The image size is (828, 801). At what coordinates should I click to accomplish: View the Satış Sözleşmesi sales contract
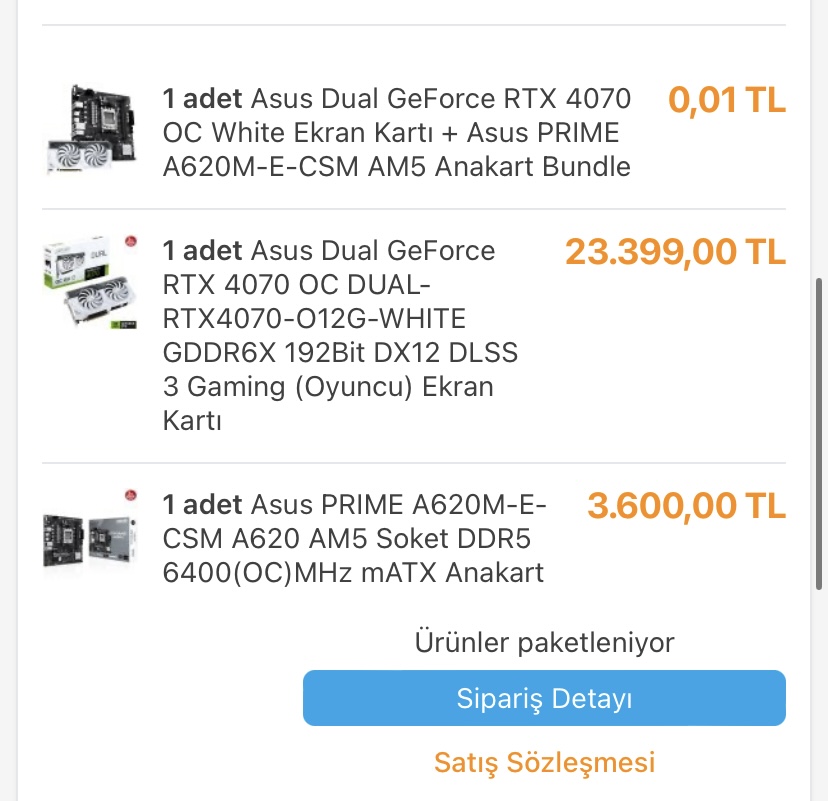544,762
